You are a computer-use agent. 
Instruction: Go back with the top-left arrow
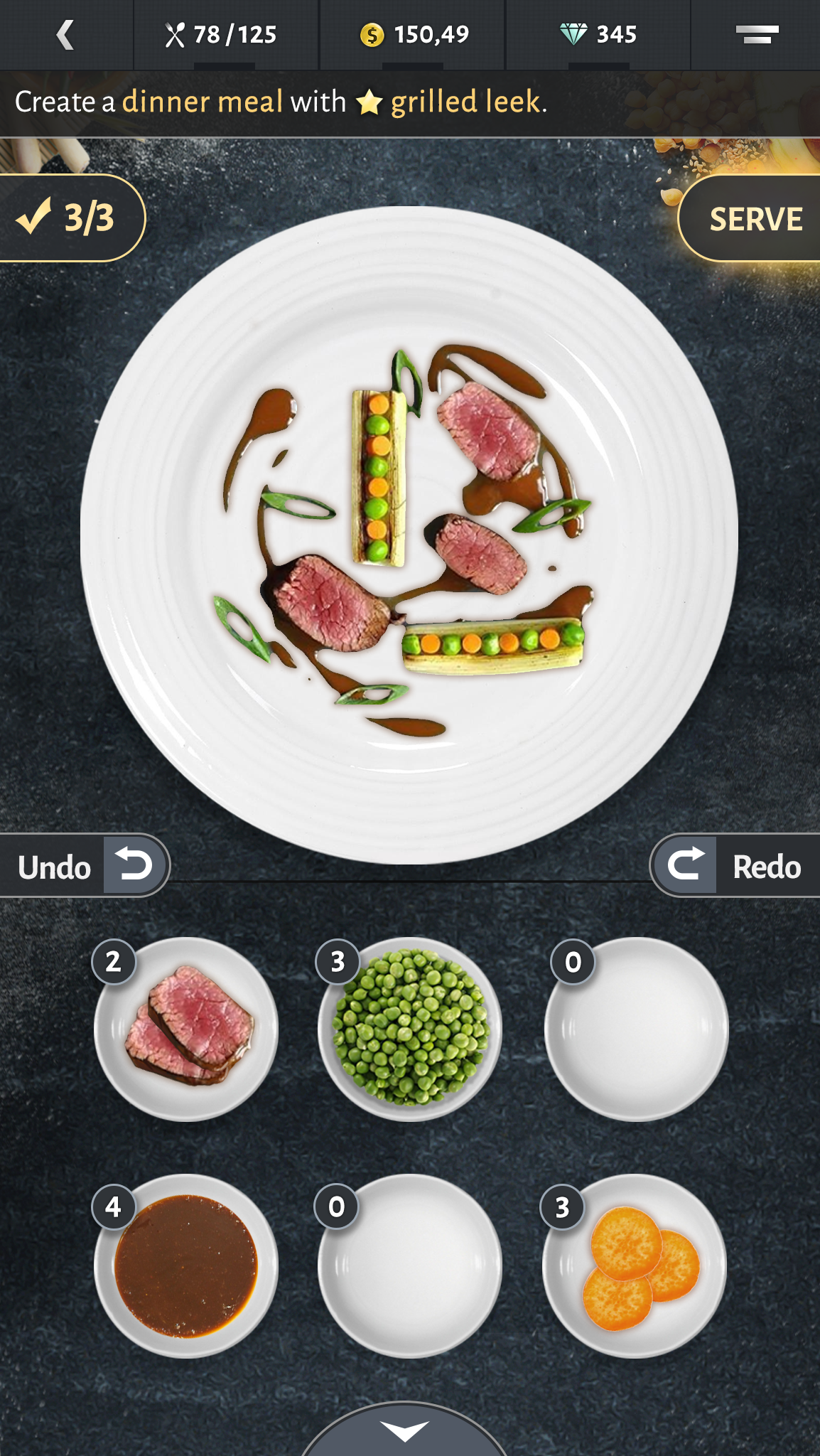click(65, 35)
